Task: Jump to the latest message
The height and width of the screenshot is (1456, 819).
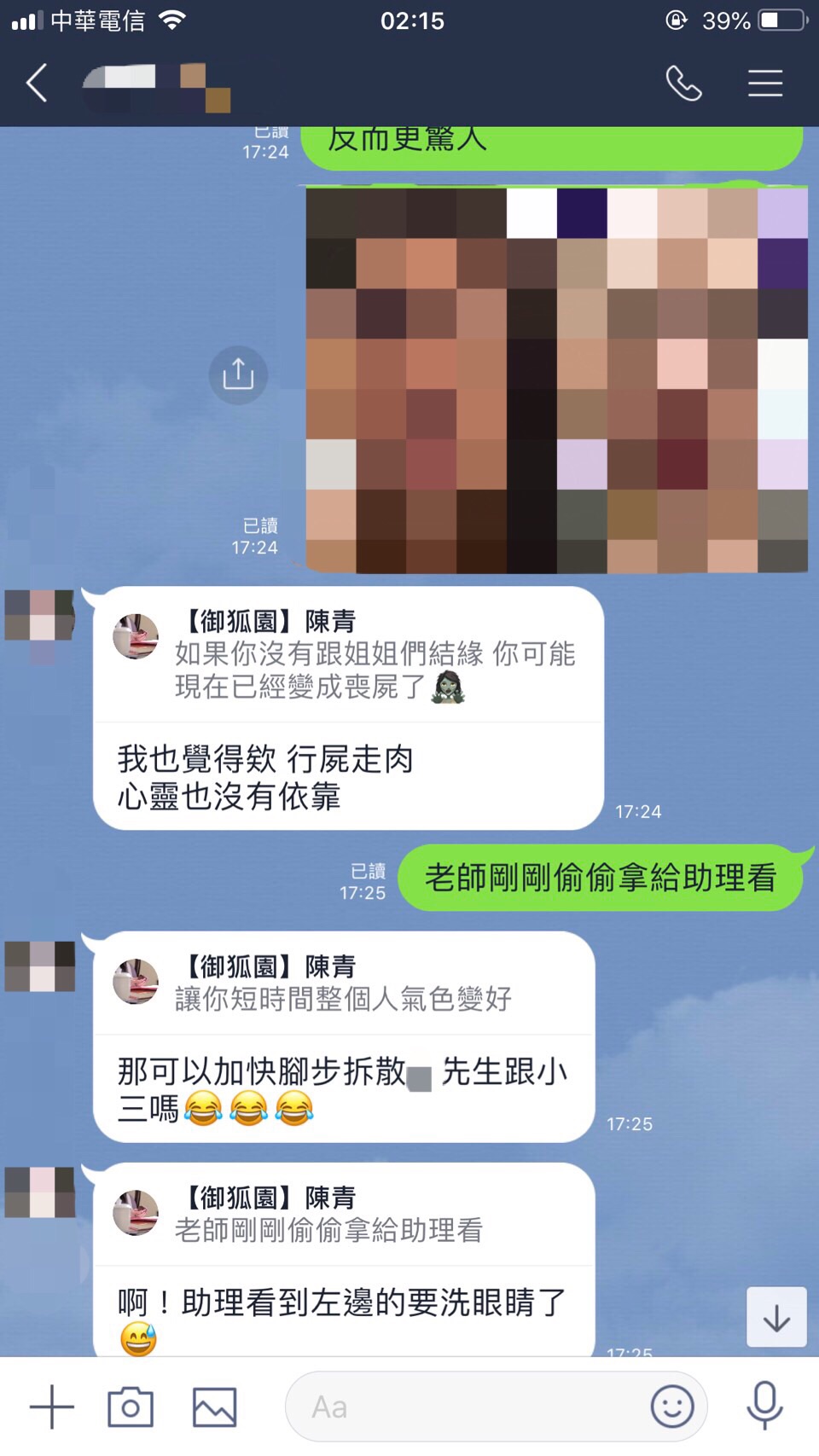Action: coord(776,1318)
